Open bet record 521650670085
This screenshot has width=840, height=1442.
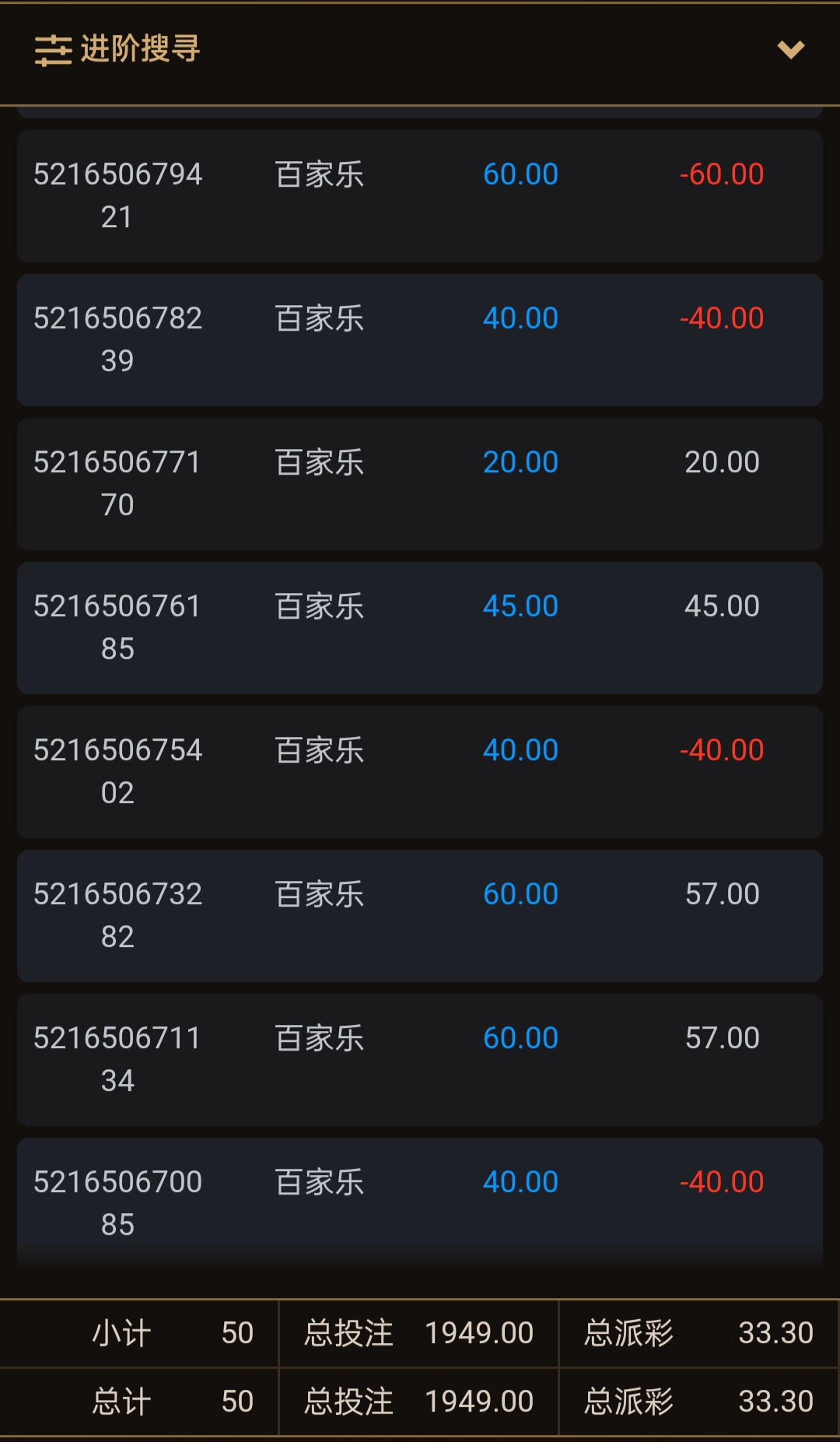(420, 1202)
